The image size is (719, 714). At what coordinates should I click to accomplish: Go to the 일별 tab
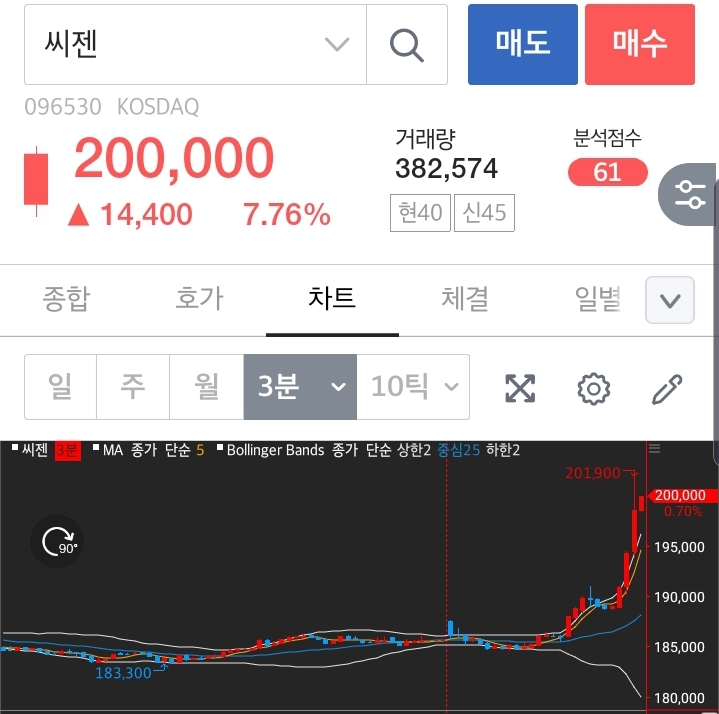point(598,298)
